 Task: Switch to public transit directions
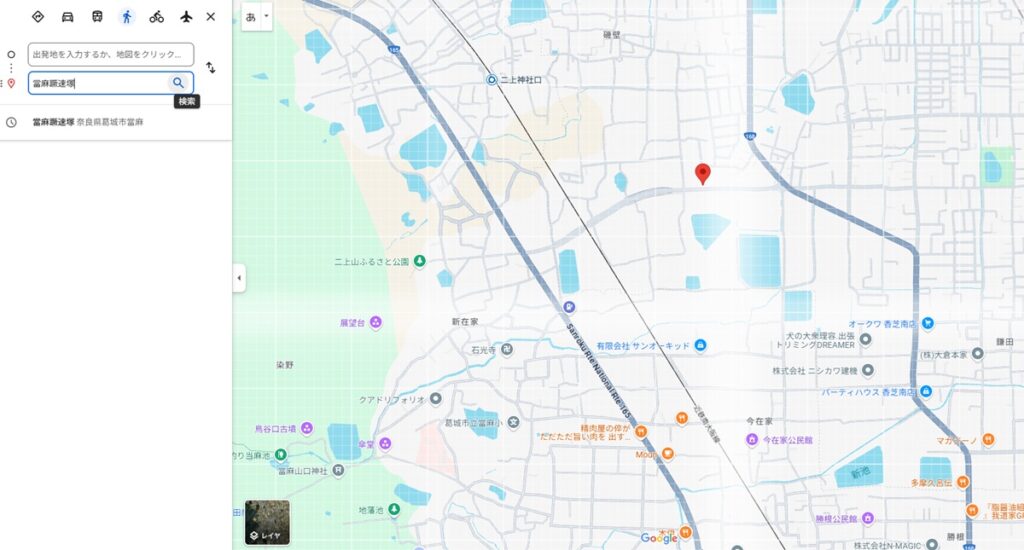pos(97,17)
